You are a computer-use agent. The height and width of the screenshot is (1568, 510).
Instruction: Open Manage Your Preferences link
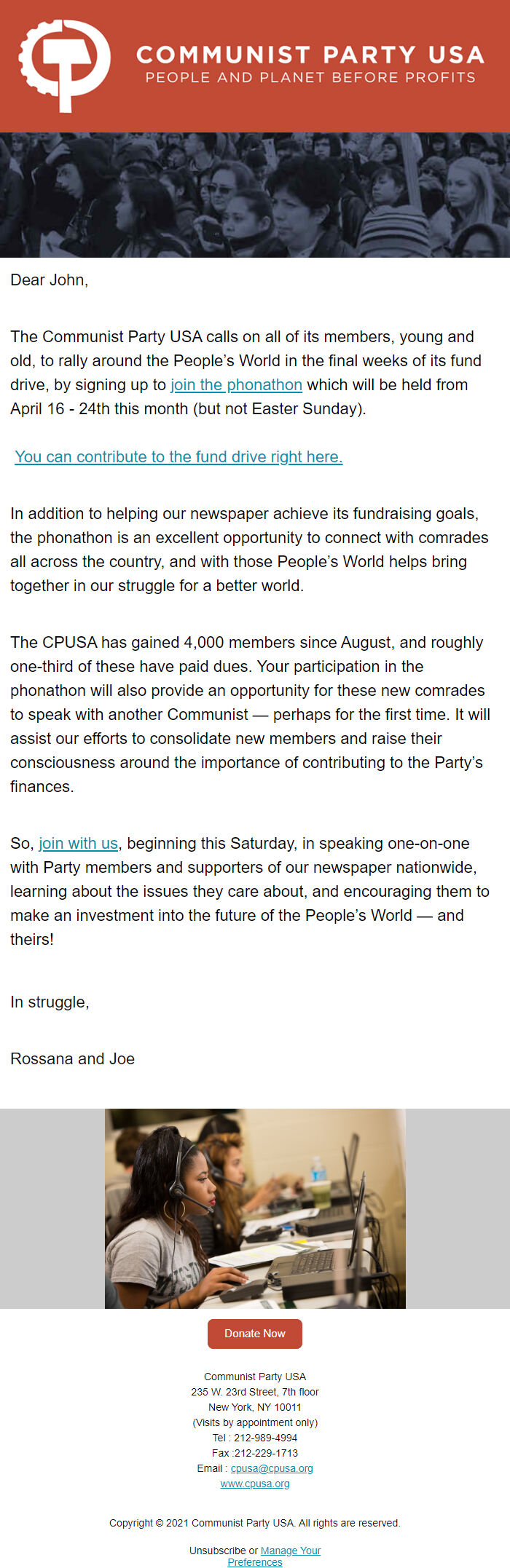(290, 1551)
